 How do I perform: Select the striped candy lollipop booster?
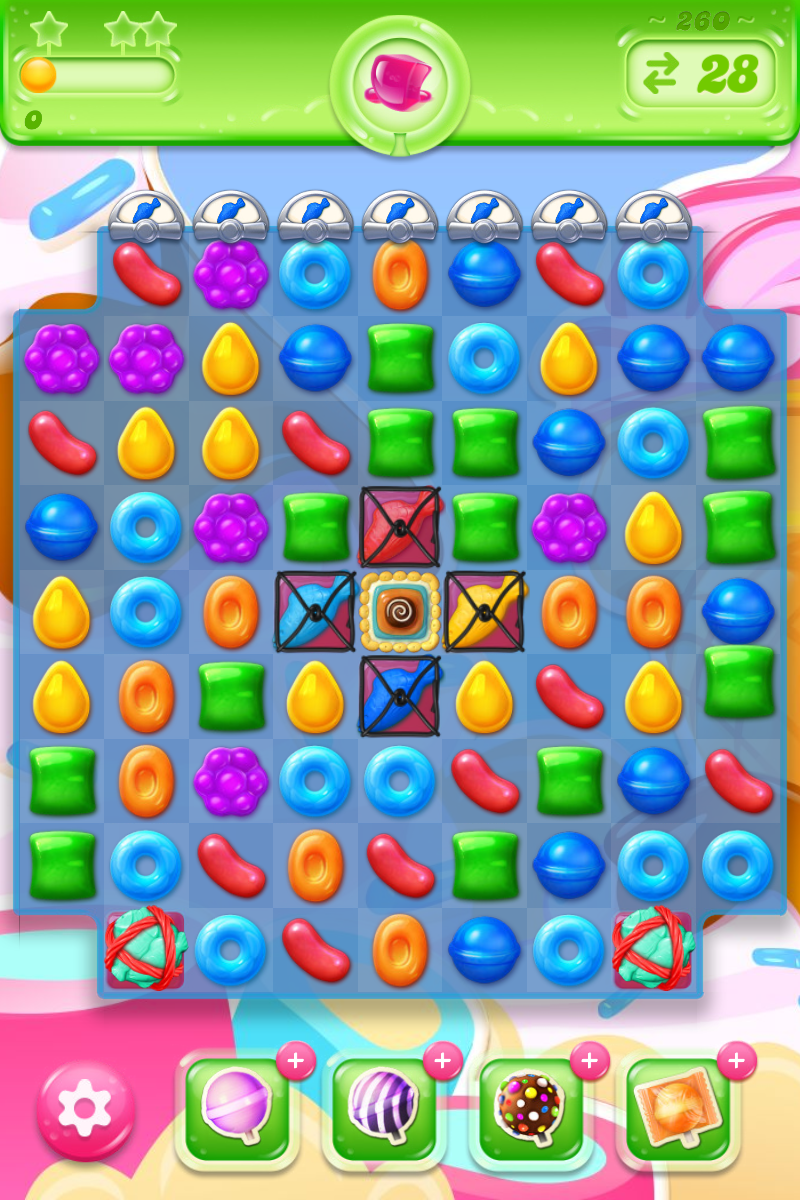point(383,1108)
